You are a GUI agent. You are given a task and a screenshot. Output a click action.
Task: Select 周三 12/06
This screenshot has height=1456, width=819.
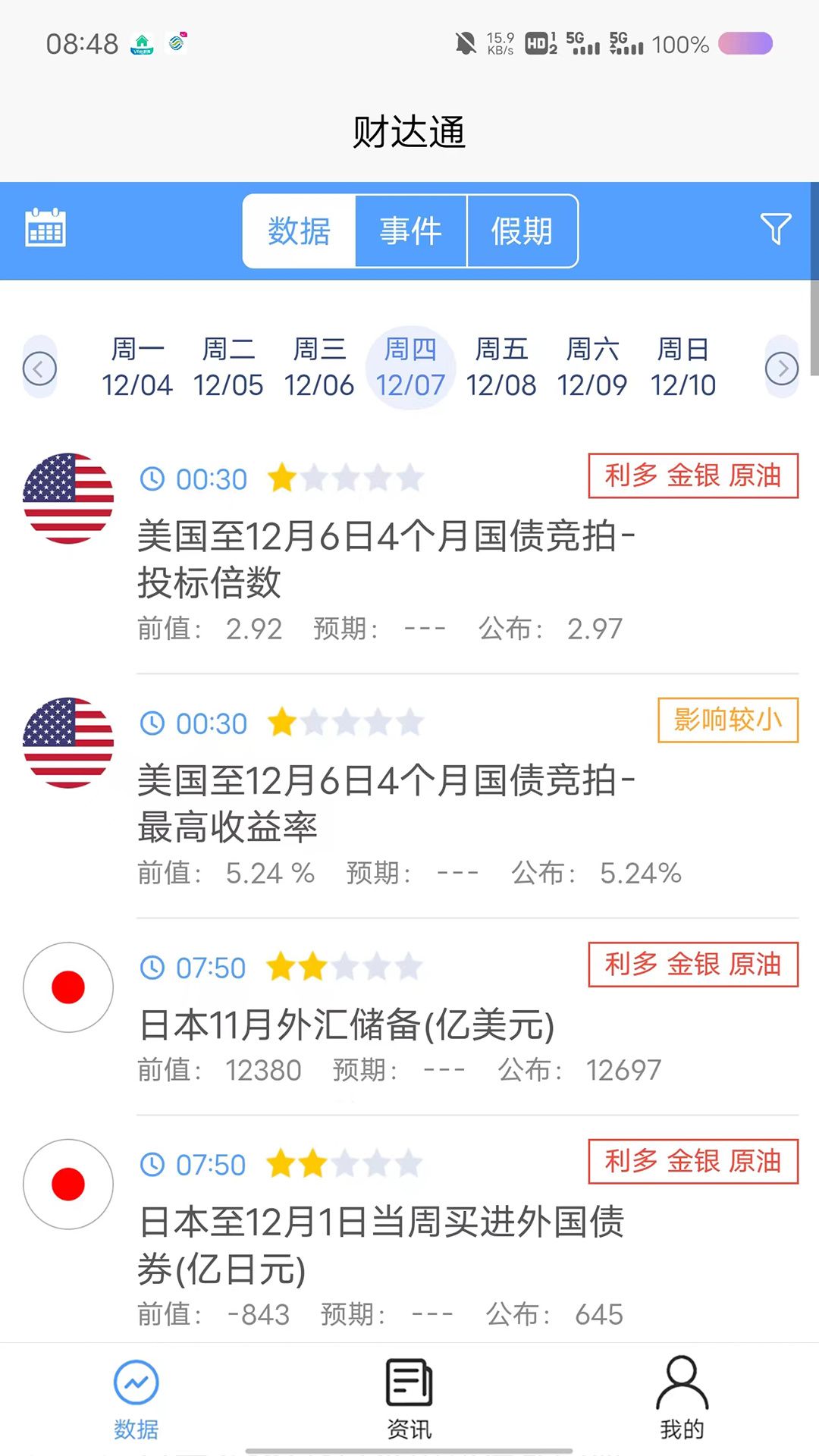319,368
